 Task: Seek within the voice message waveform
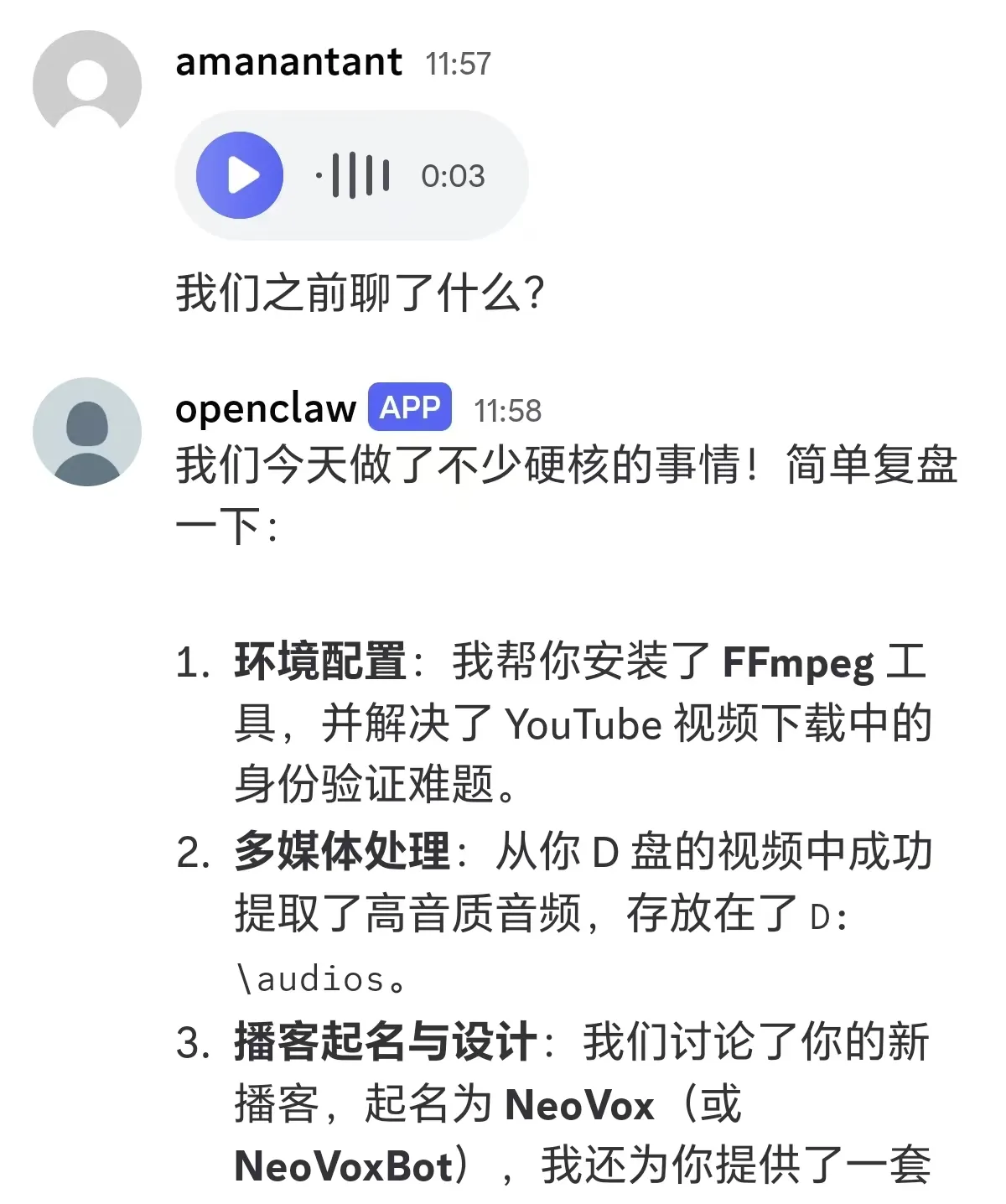click(354, 176)
